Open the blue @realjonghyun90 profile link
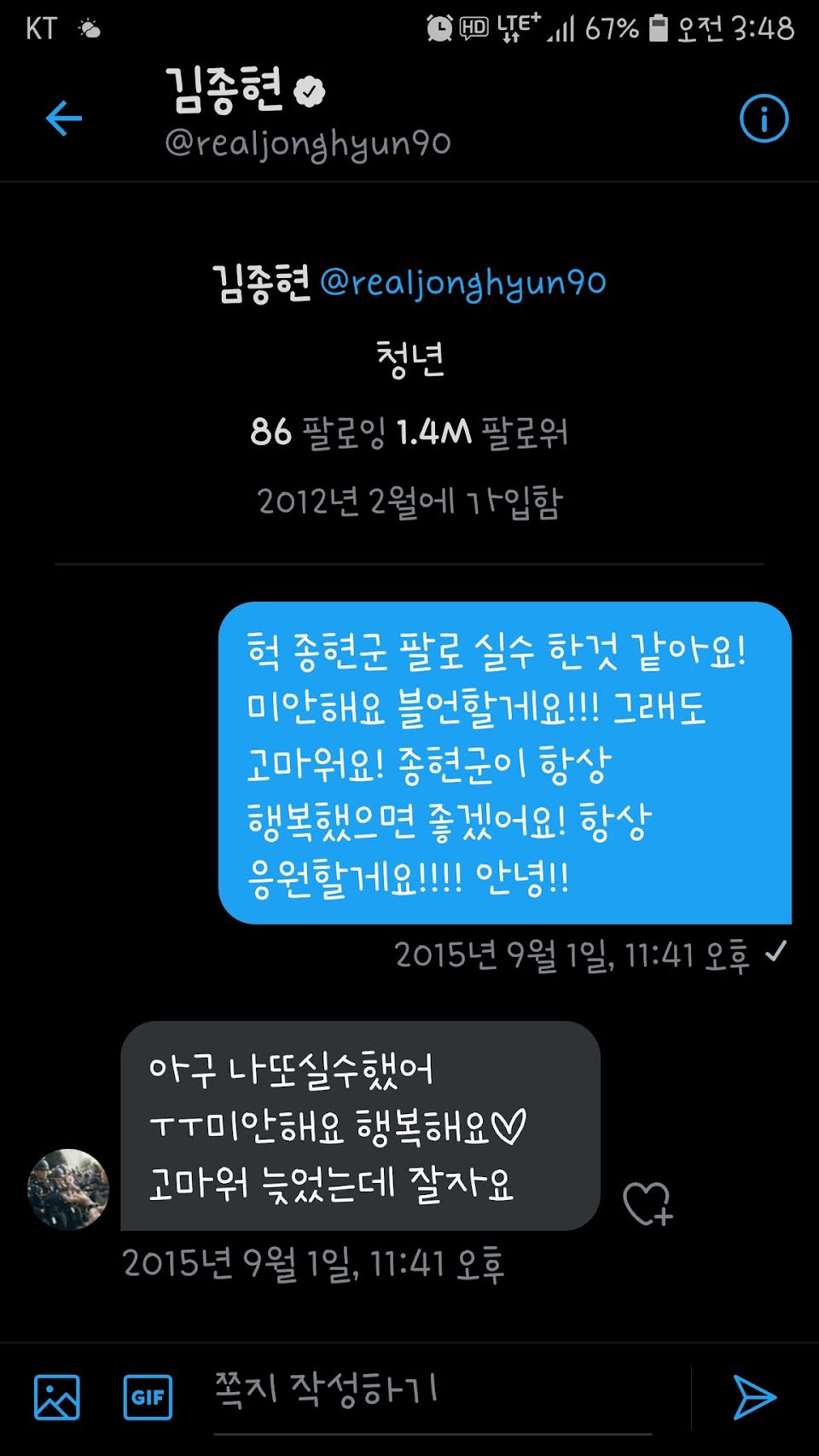 [x=462, y=282]
